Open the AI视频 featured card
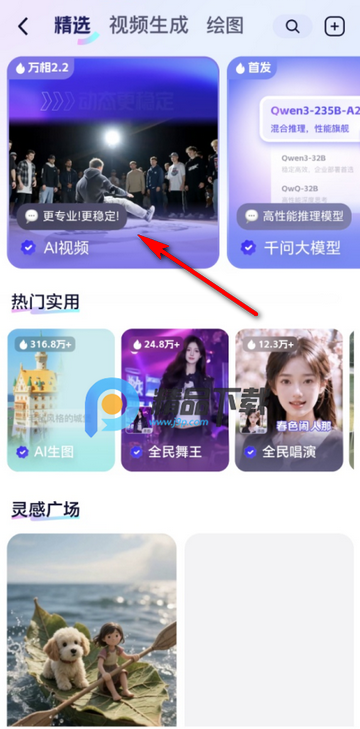This screenshot has width=360, height=729. [113, 162]
